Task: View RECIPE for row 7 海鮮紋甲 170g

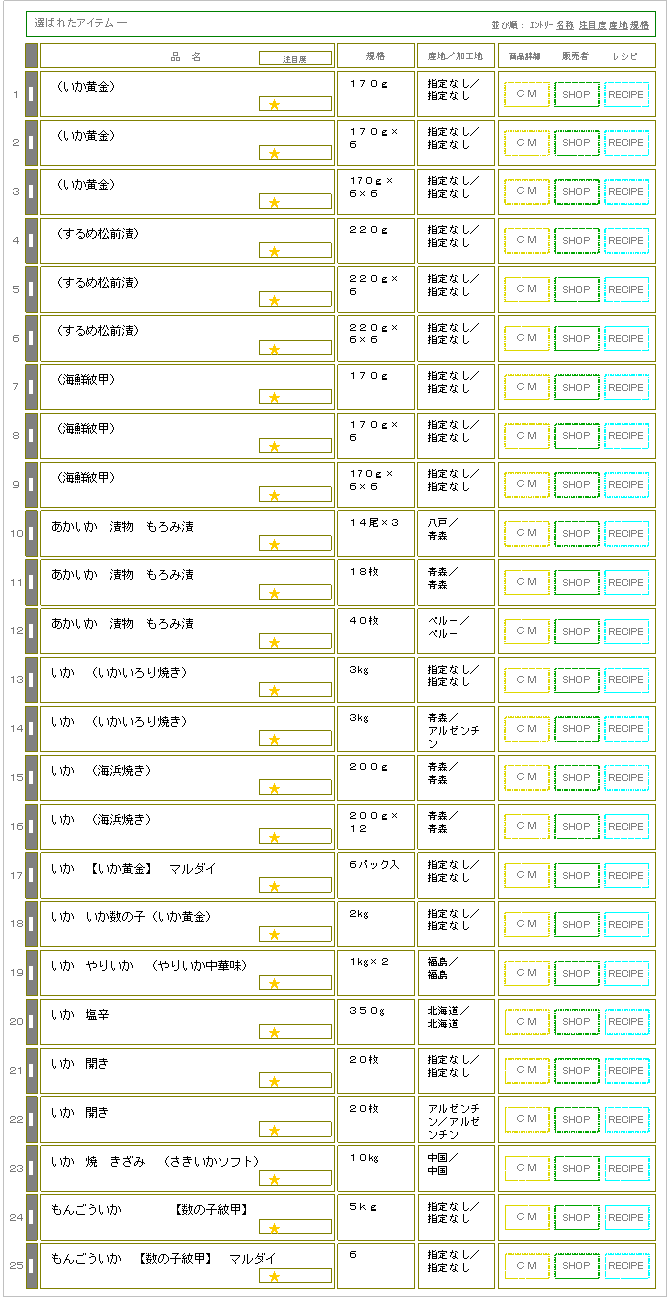Action: tap(626, 387)
